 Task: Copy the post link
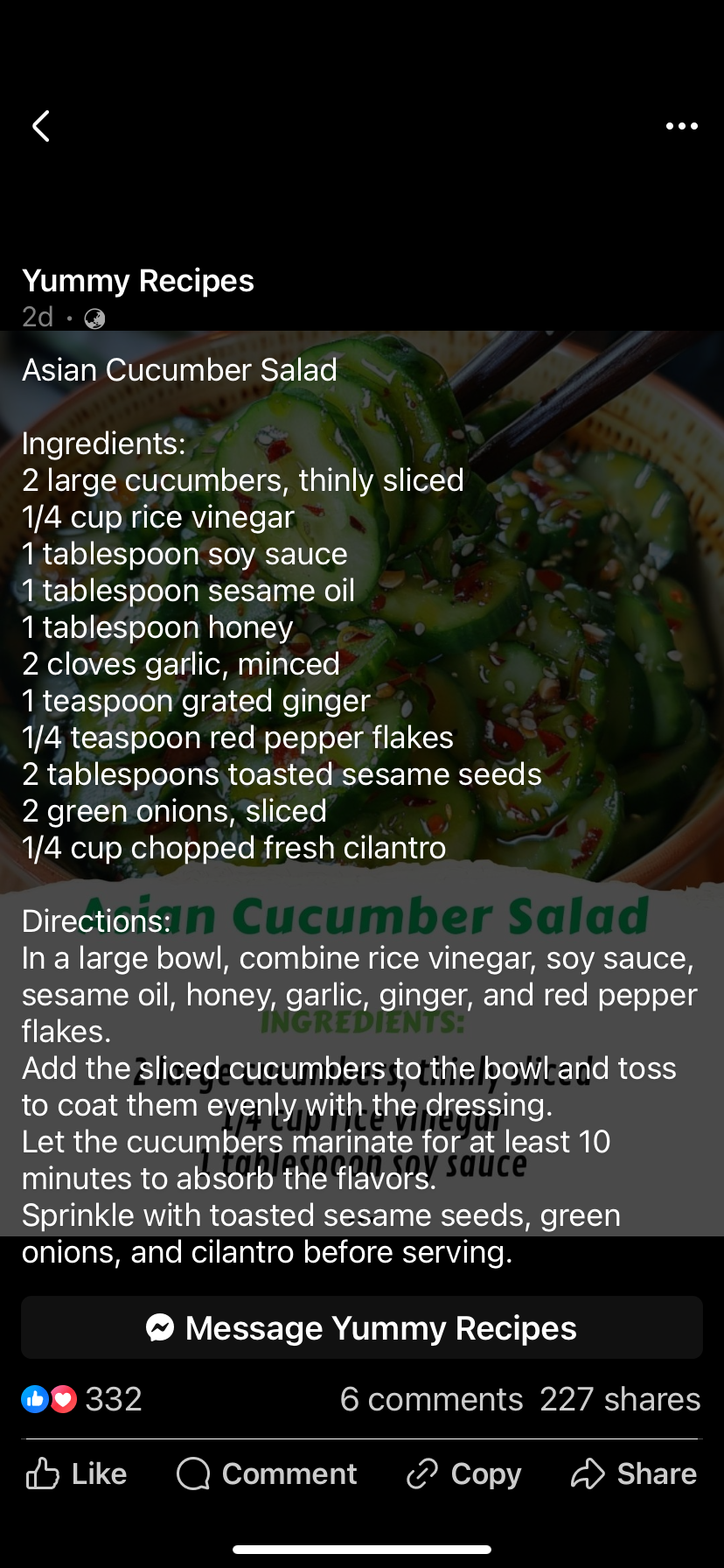[464, 1473]
